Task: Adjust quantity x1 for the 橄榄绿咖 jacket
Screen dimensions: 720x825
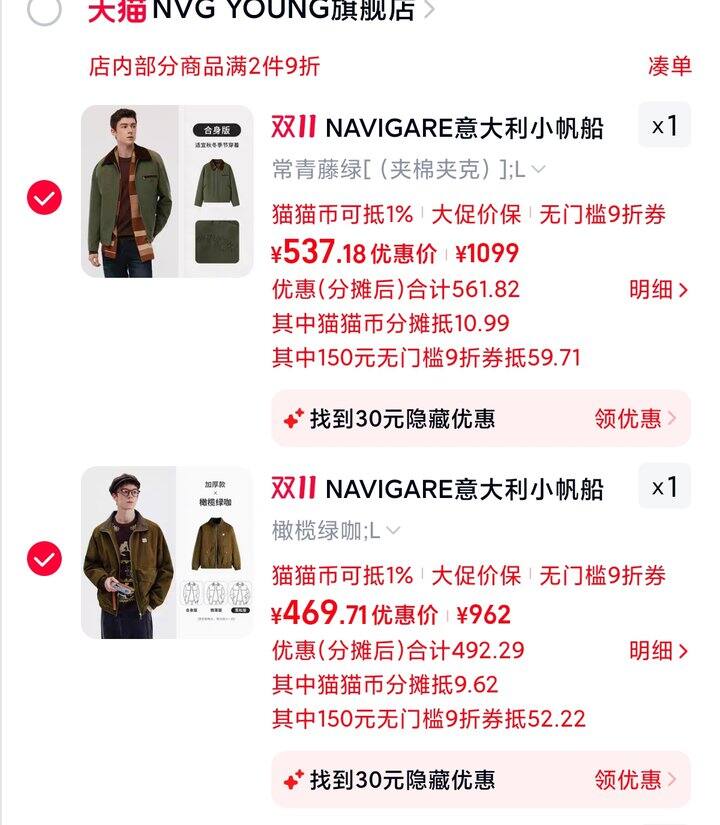Action: click(x=664, y=487)
